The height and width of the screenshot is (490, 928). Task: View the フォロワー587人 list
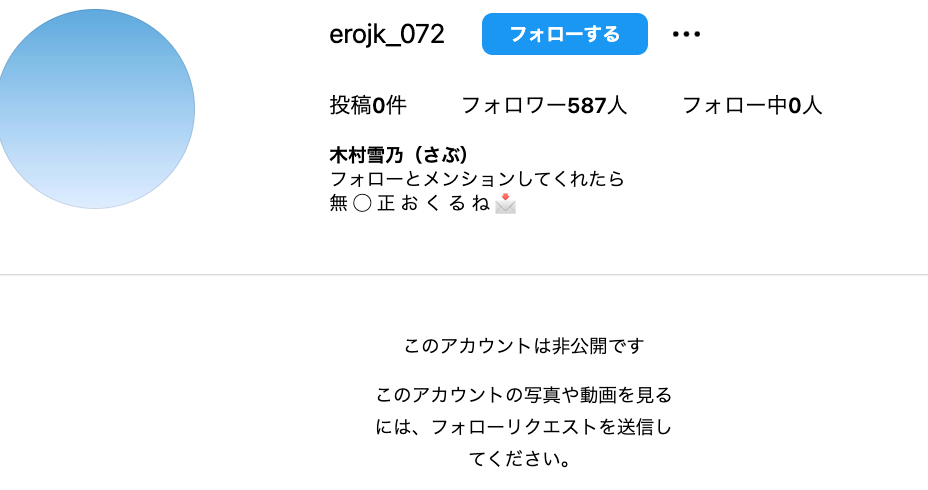[543, 106]
